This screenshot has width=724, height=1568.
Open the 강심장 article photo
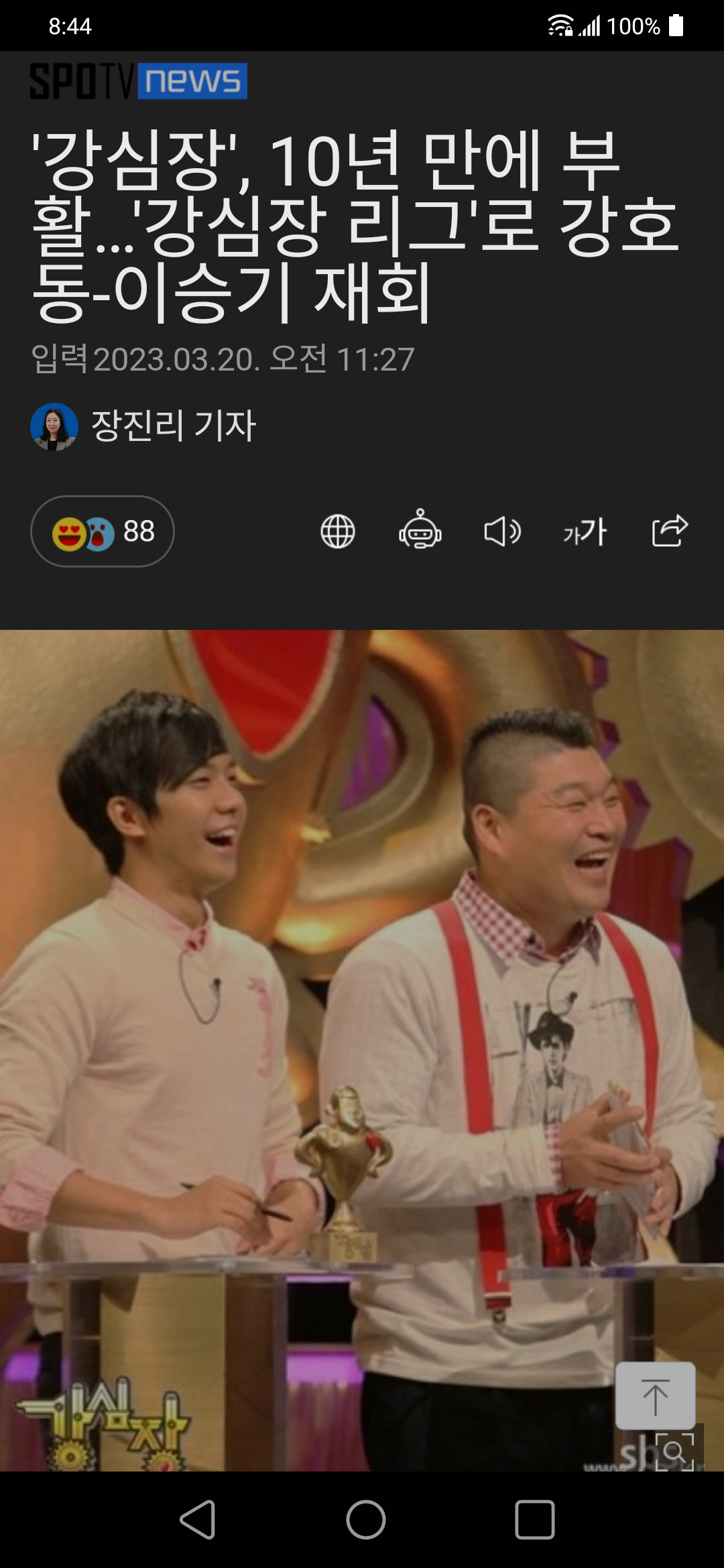362,1005
